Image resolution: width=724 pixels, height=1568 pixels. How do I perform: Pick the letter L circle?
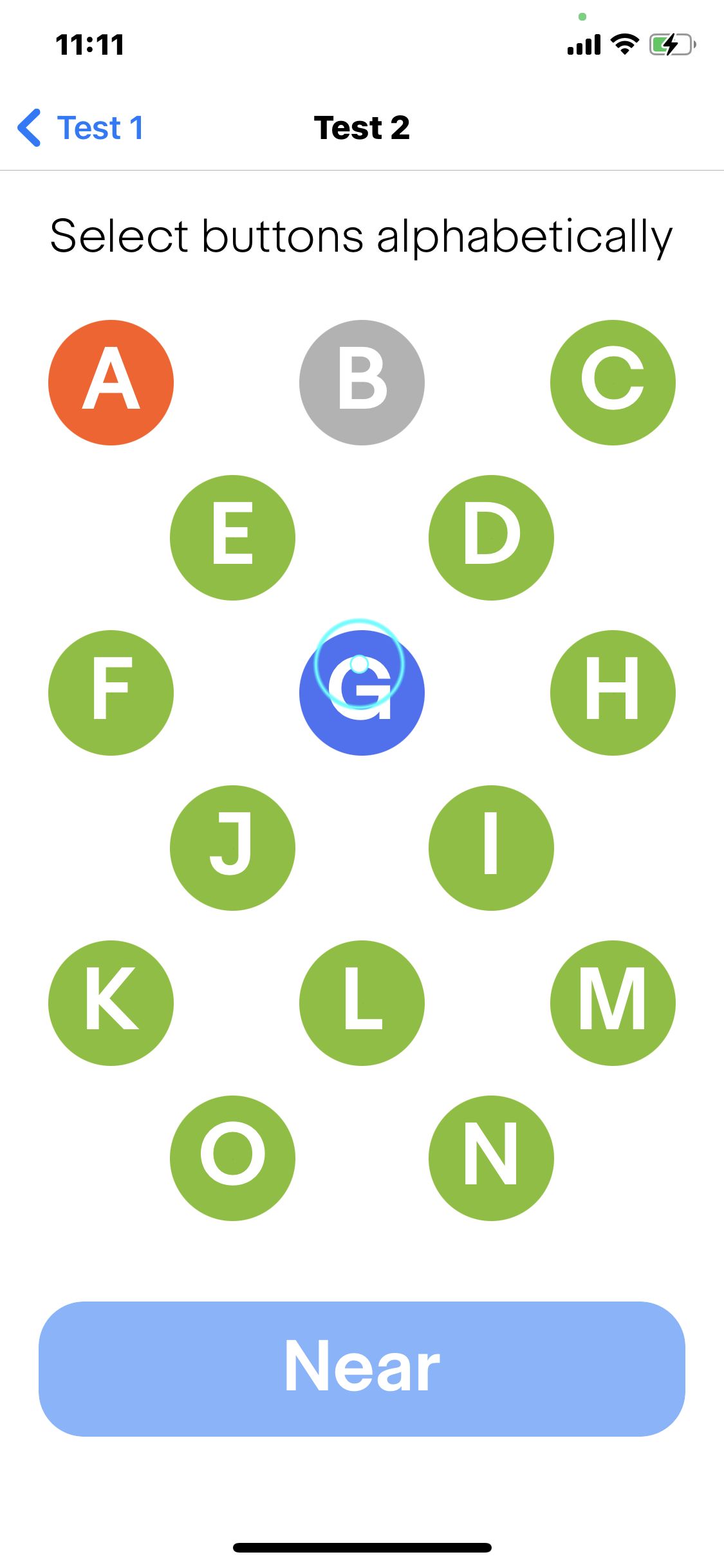coord(362,1003)
